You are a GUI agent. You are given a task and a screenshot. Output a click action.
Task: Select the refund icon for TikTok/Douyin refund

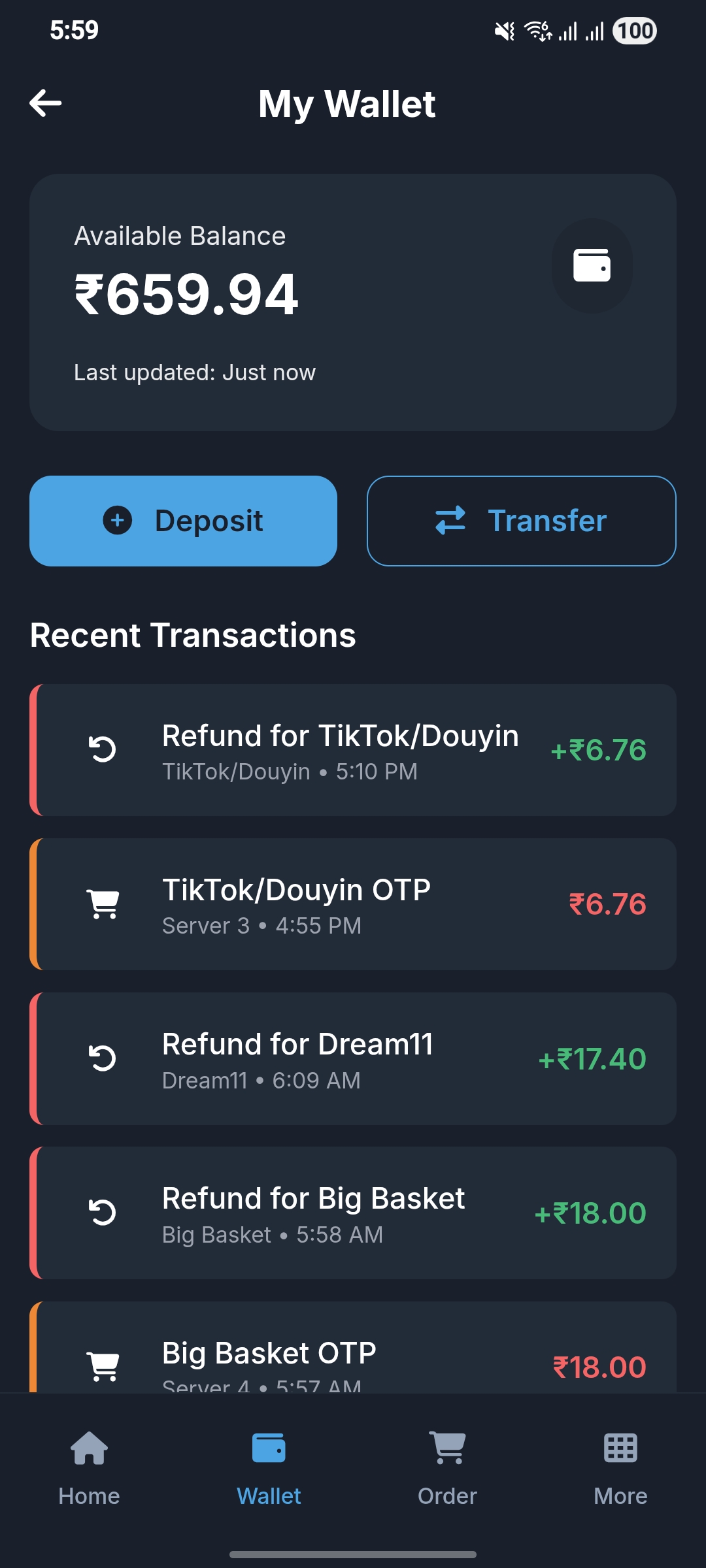pos(103,750)
